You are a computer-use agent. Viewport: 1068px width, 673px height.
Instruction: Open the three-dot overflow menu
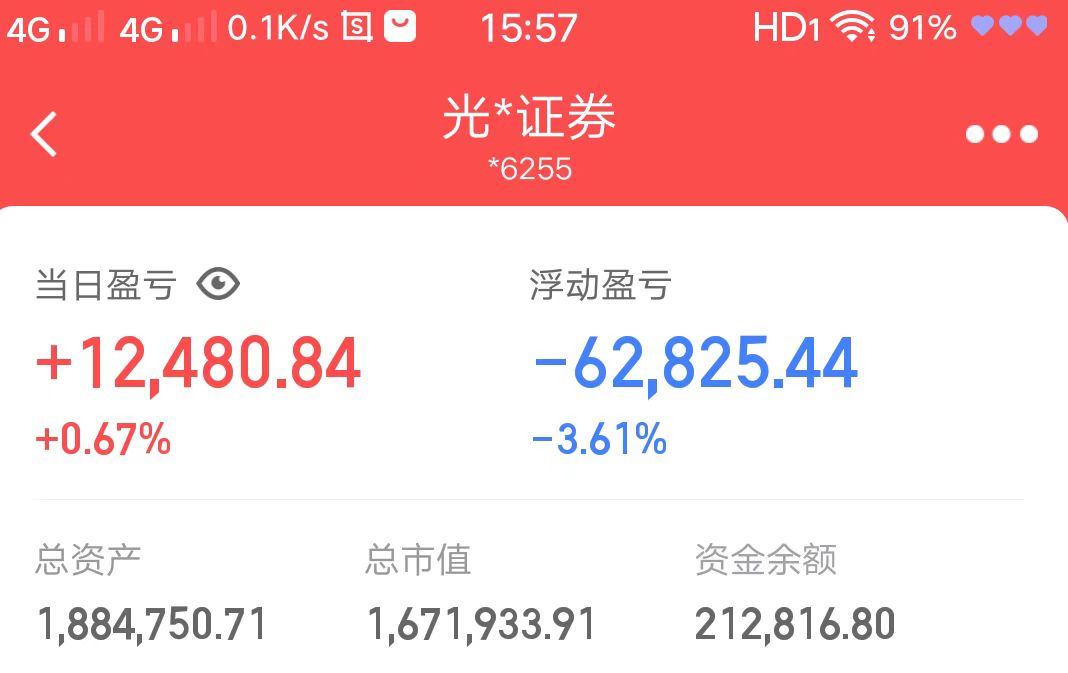pos(1002,134)
